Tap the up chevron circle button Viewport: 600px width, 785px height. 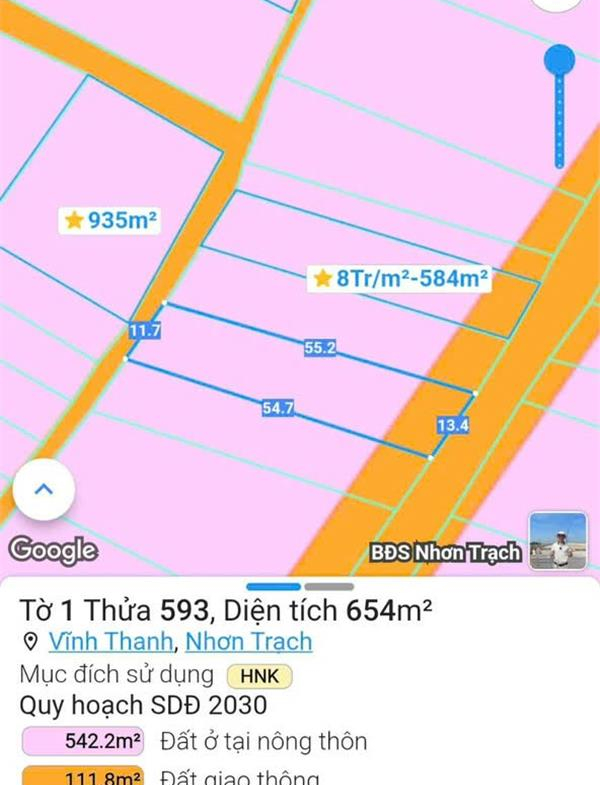coord(42,491)
